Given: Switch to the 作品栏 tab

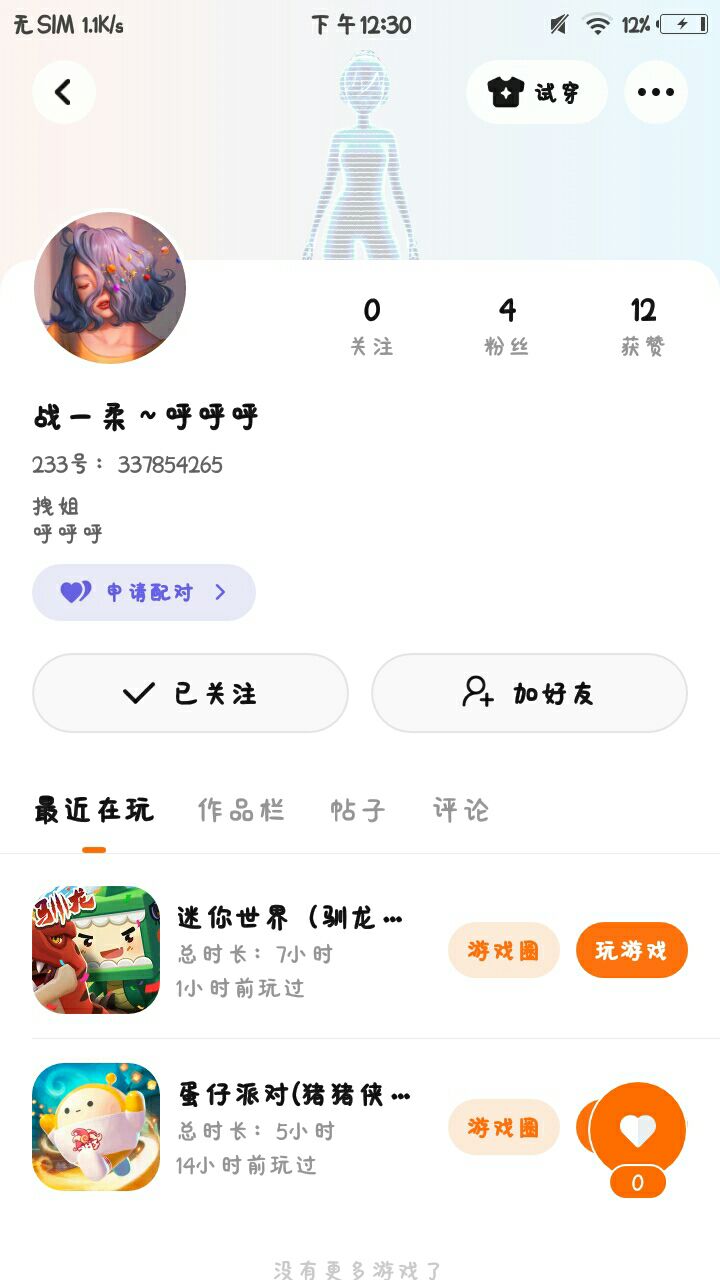Looking at the screenshot, I should click(x=241, y=810).
